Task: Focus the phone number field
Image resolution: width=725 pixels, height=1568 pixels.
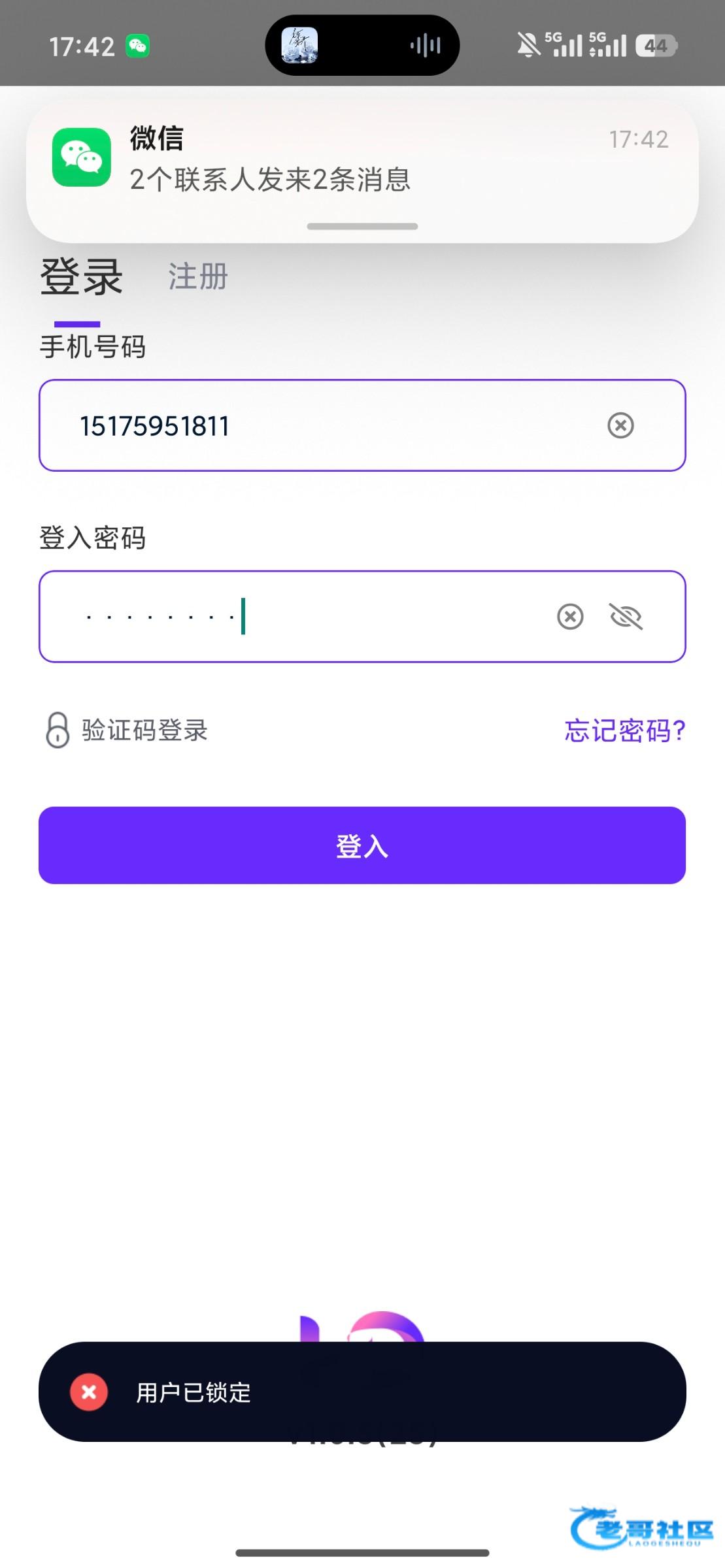Action: point(327,425)
